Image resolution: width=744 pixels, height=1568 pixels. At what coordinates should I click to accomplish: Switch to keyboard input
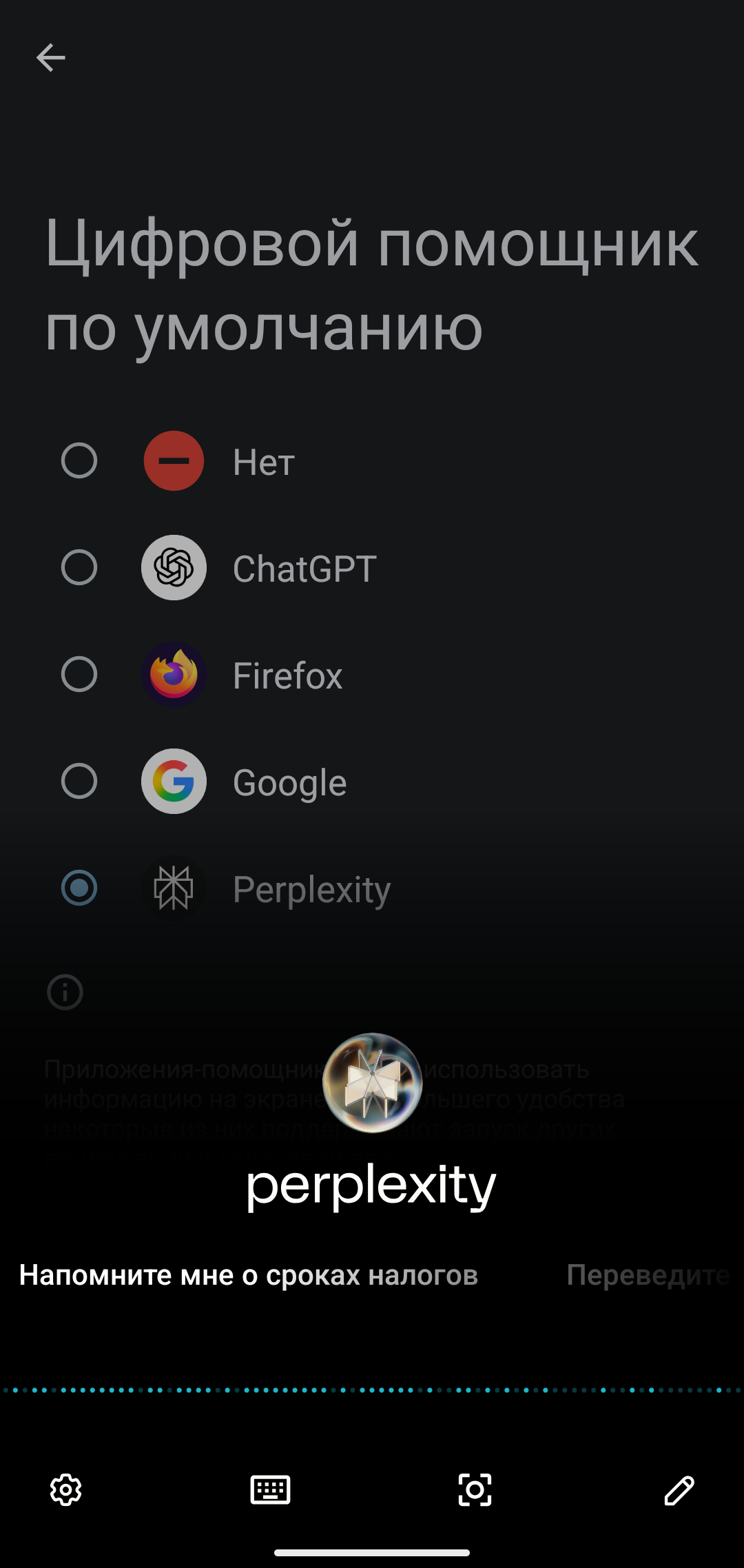pyautogui.click(x=270, y=1490)
